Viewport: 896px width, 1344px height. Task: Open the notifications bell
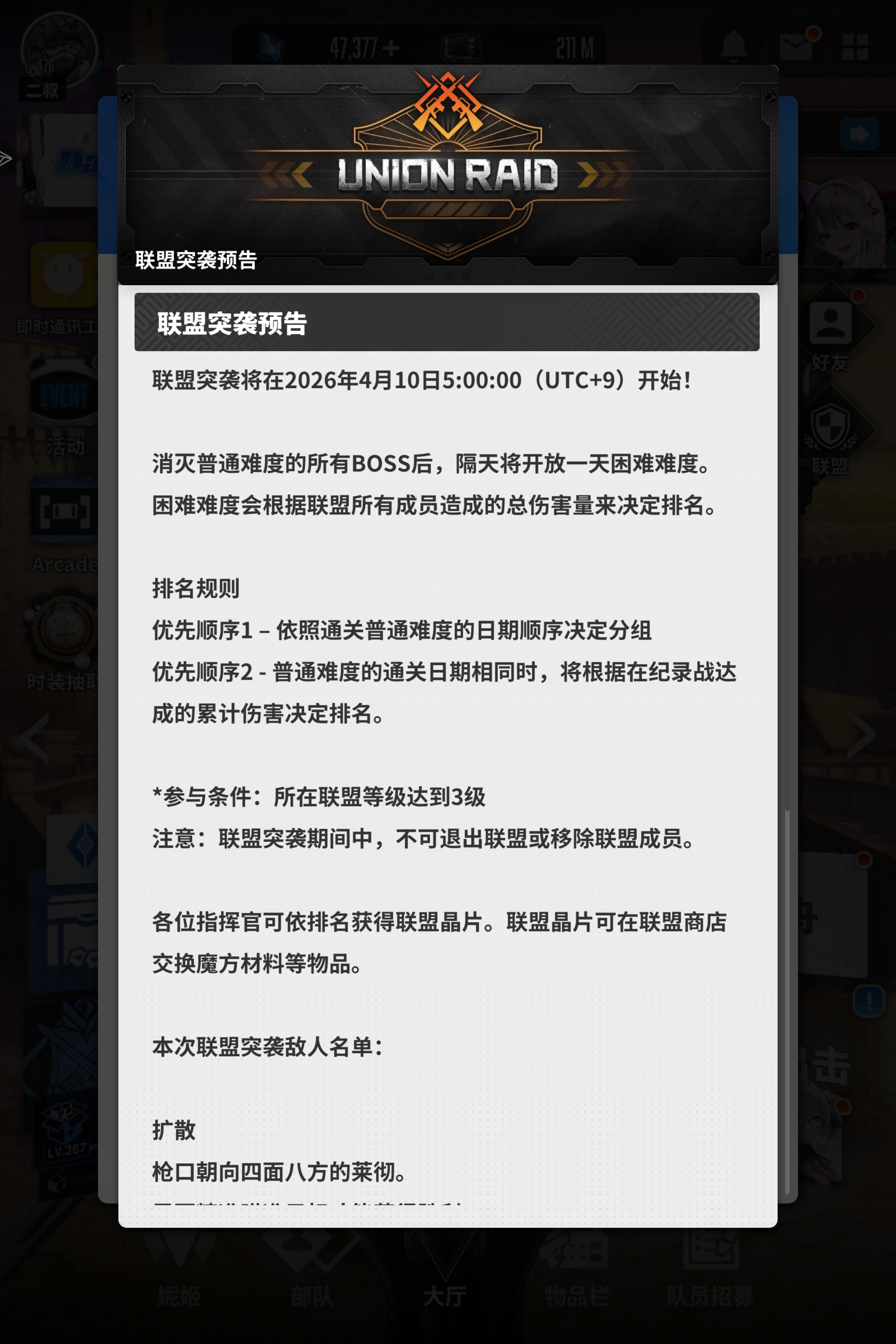pyautogui.click(x=734, y=46)
